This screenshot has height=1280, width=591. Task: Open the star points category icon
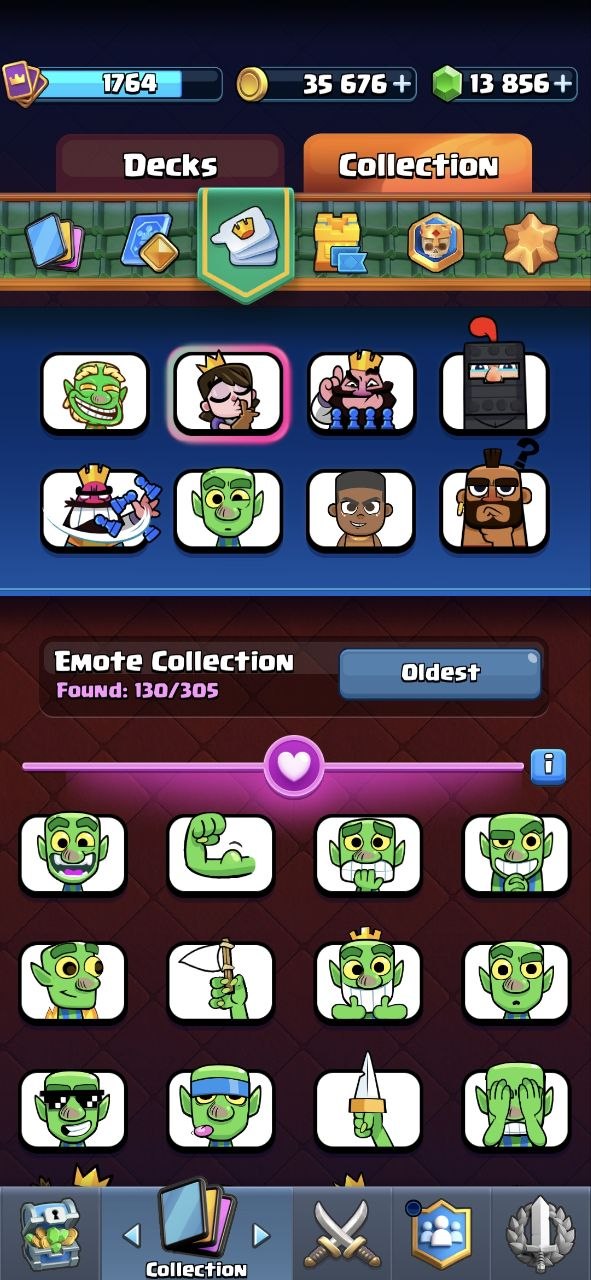pyautogui.click(x=530, y=242)
